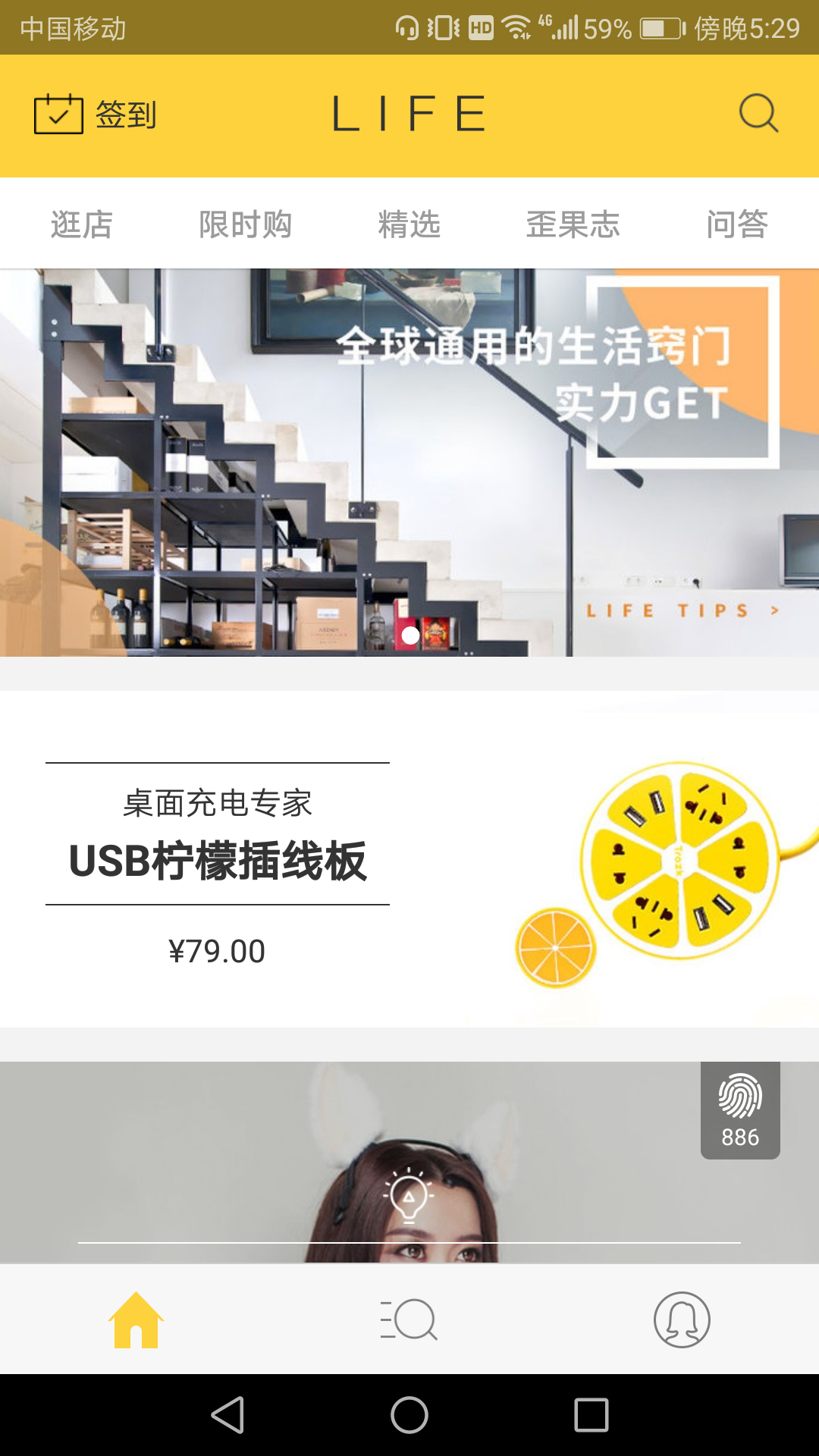Viewport: 819px width, 1456px height.
Task: Open the 全球通用的生活窍门 banner
Action: tap(409, 463)
